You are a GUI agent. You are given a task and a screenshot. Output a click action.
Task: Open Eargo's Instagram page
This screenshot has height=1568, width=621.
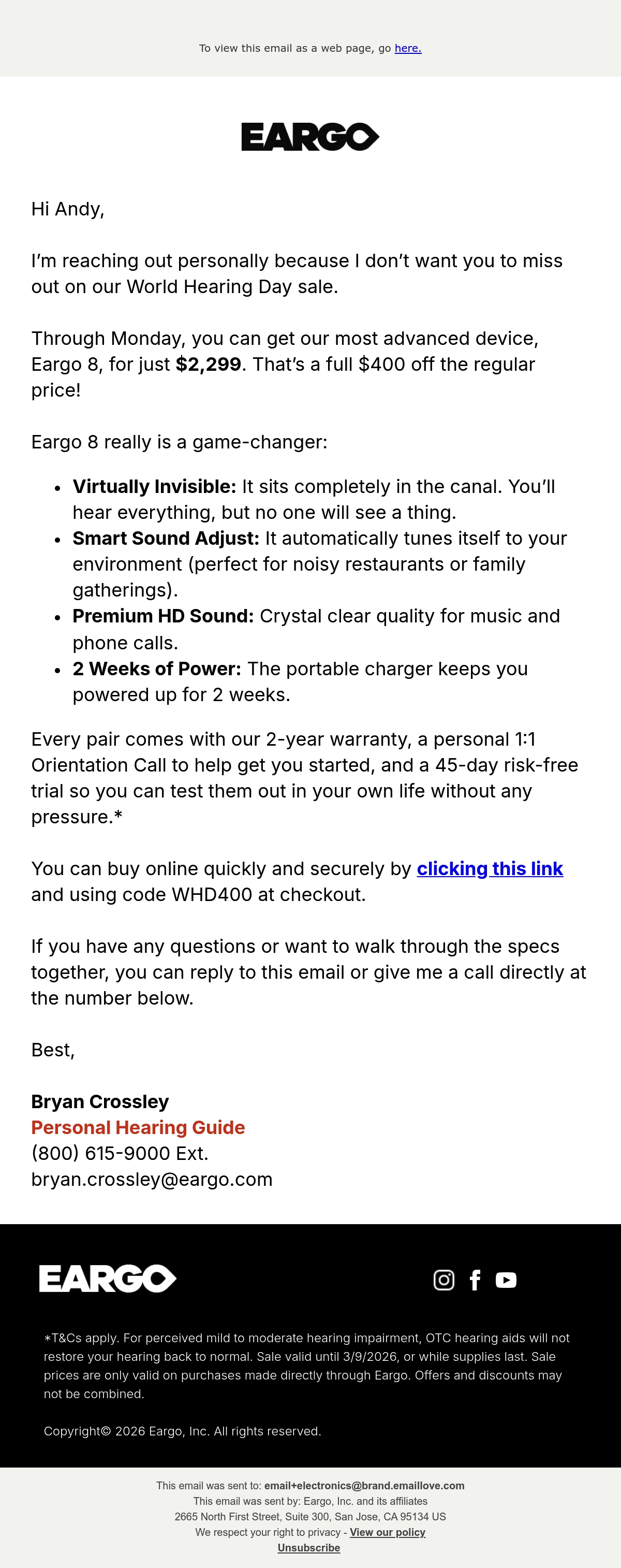pos(444,1280)
